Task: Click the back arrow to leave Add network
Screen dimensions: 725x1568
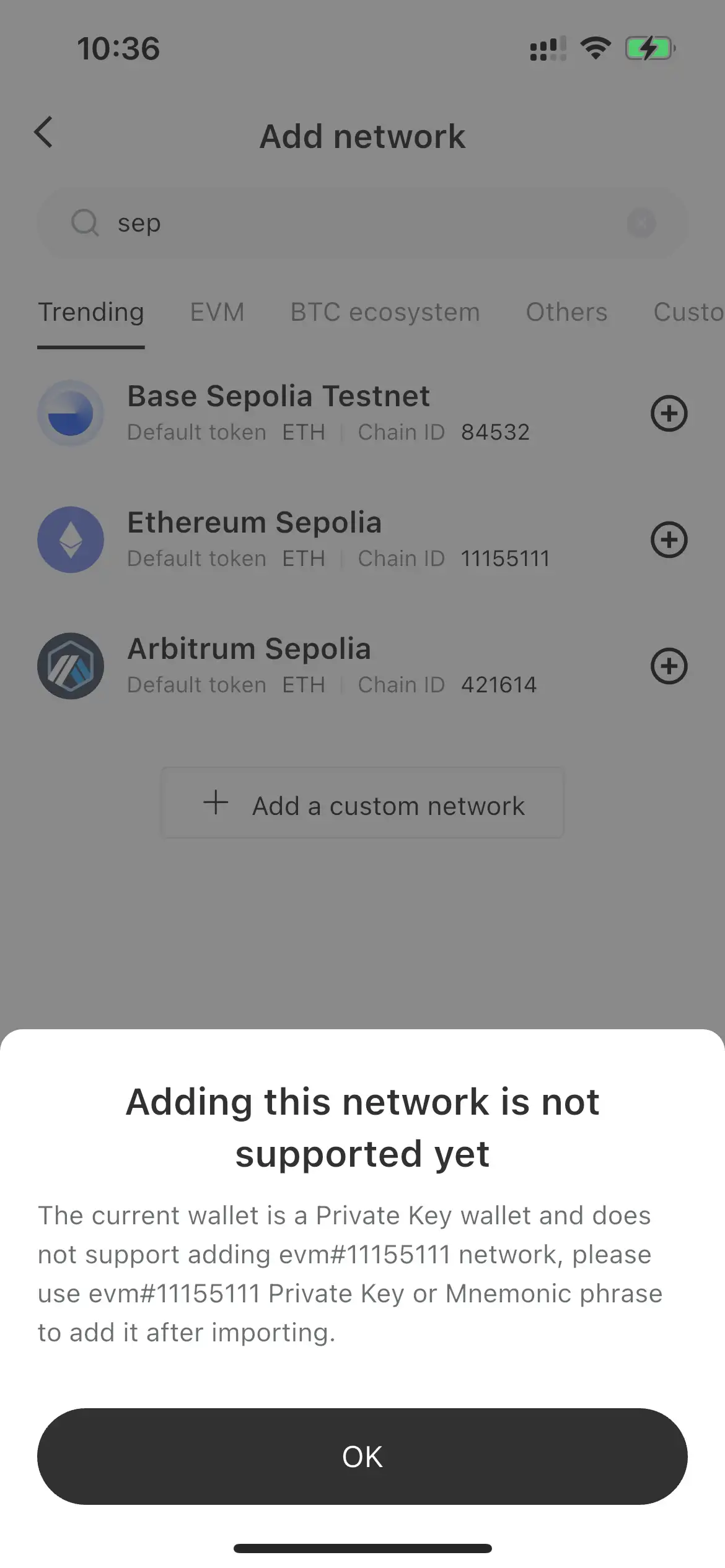Action: 43,132
